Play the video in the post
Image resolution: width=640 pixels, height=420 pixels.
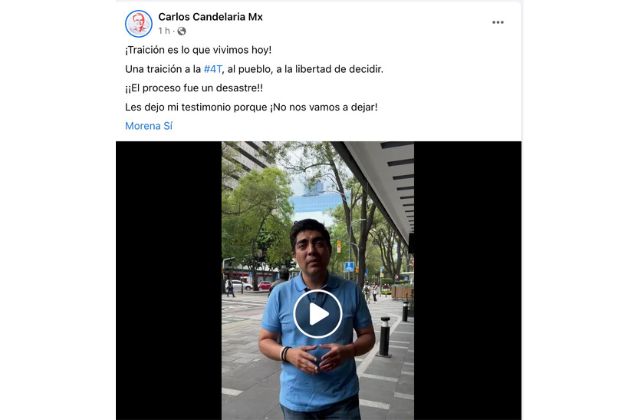point(318,314)
